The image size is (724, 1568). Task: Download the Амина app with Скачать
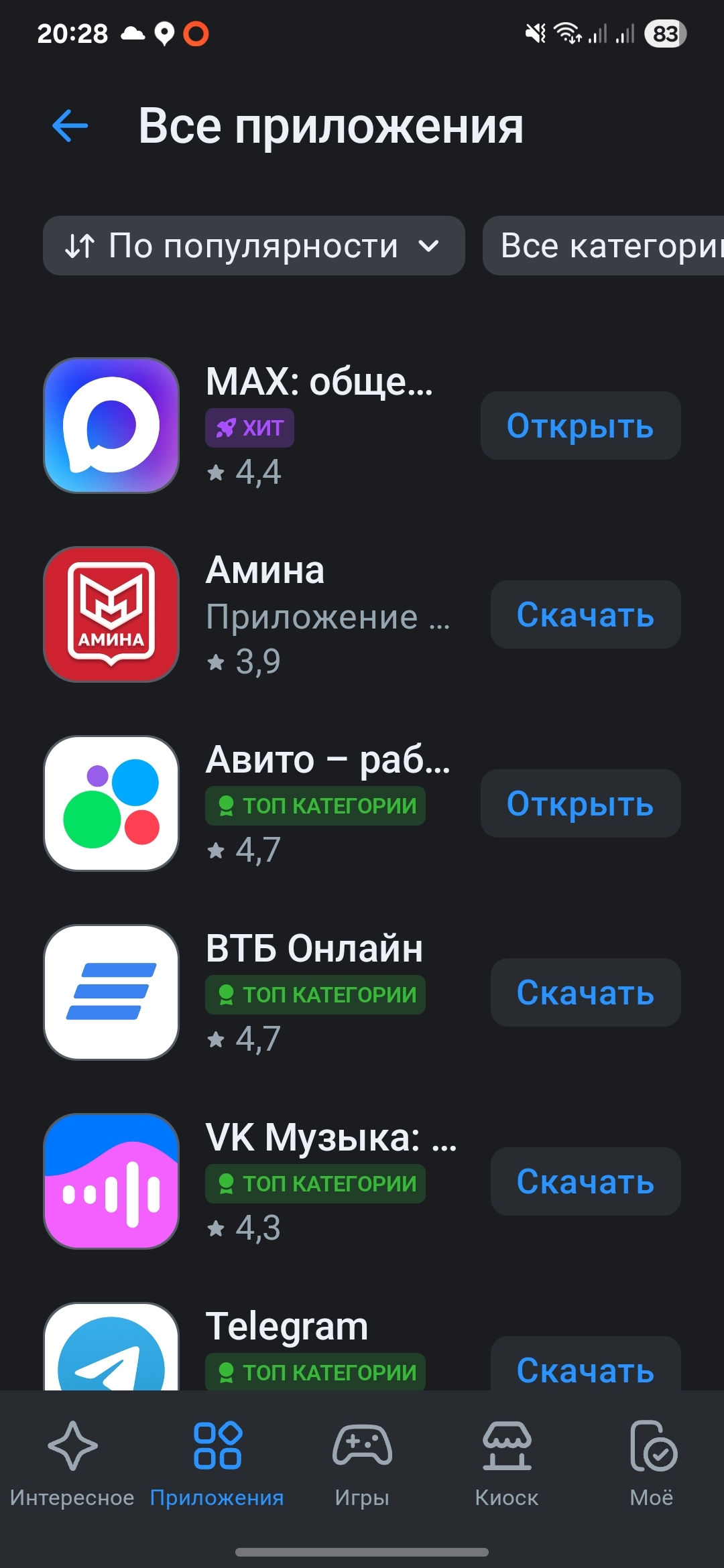[586, 614]
